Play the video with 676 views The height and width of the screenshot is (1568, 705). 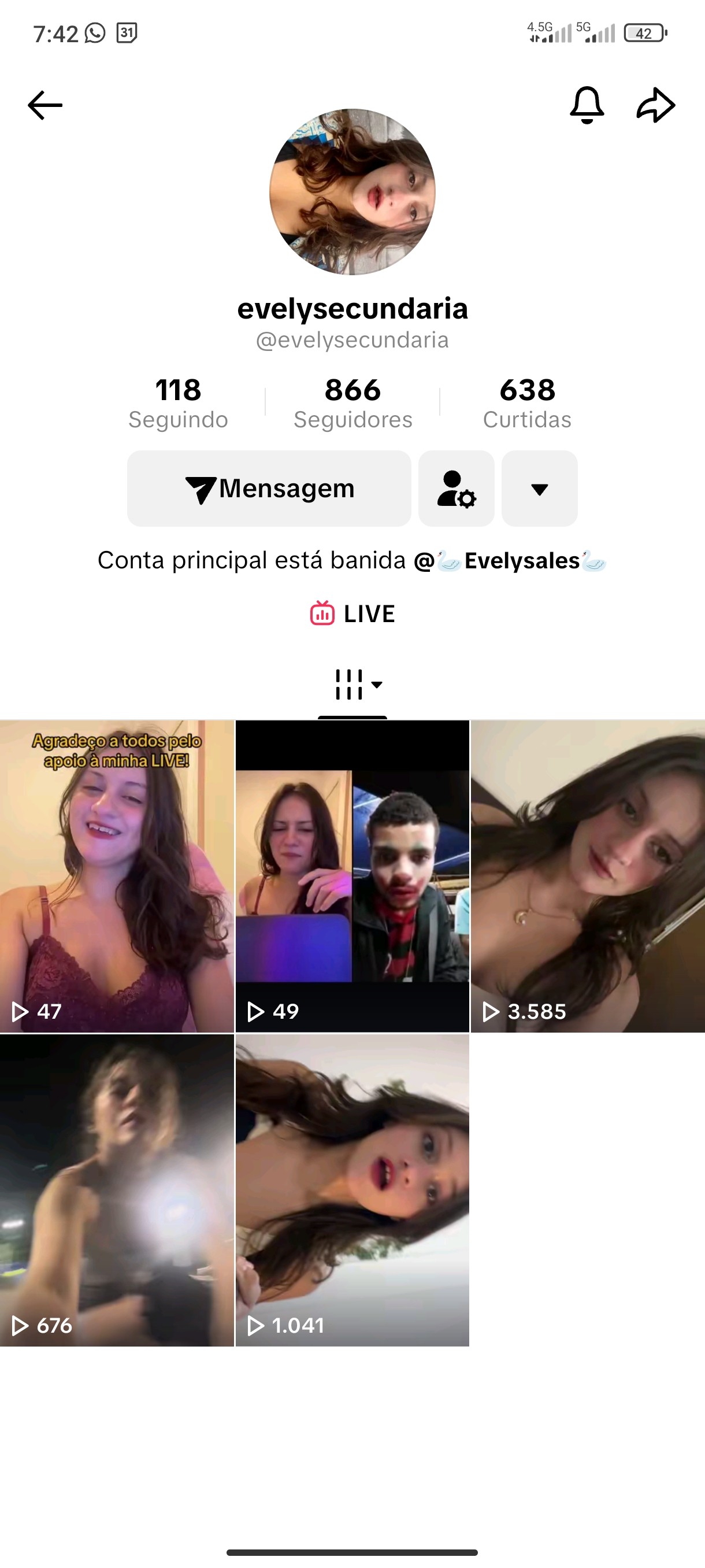tap(117, 1190)
